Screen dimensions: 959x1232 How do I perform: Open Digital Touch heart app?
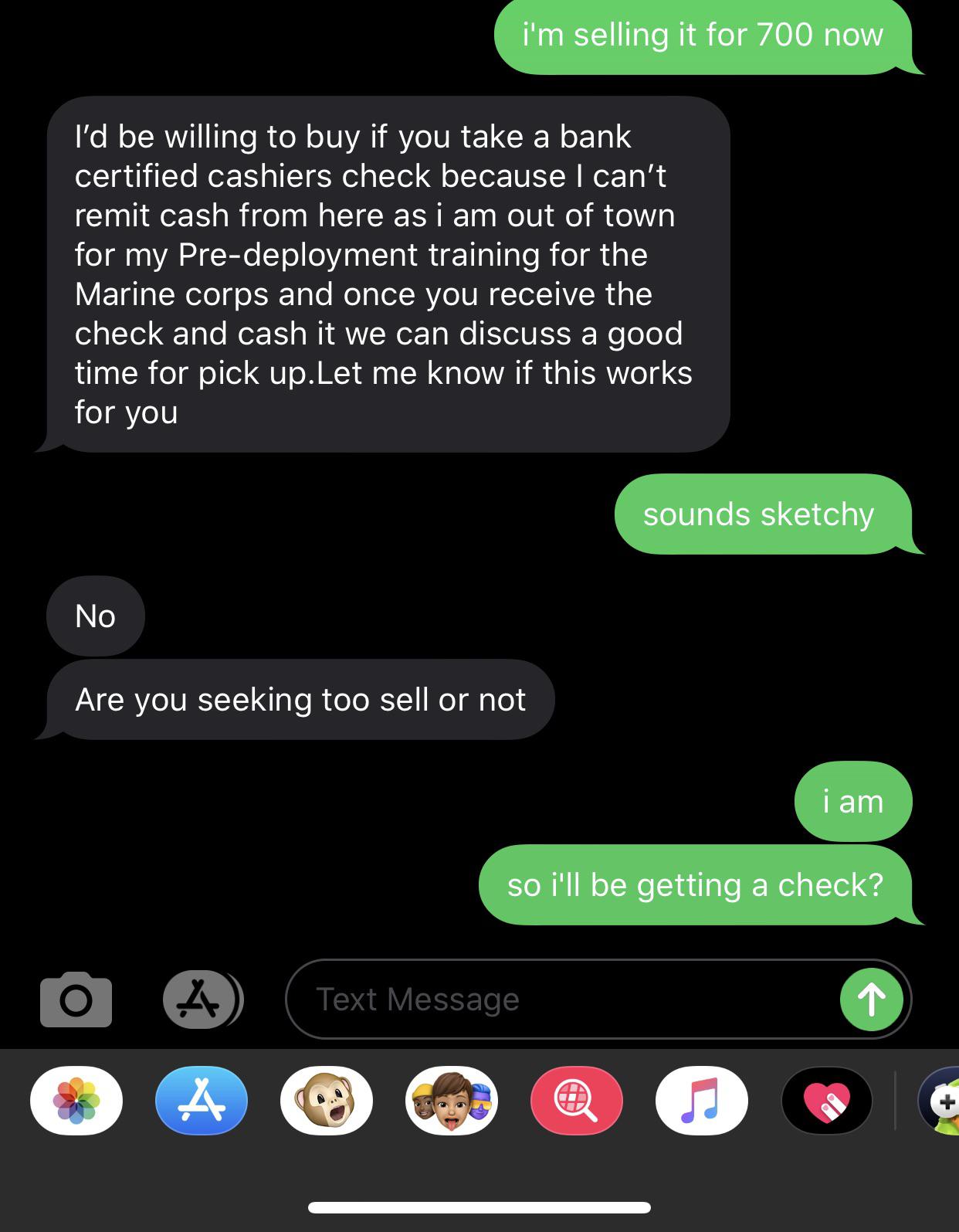tap(826, 1101)
